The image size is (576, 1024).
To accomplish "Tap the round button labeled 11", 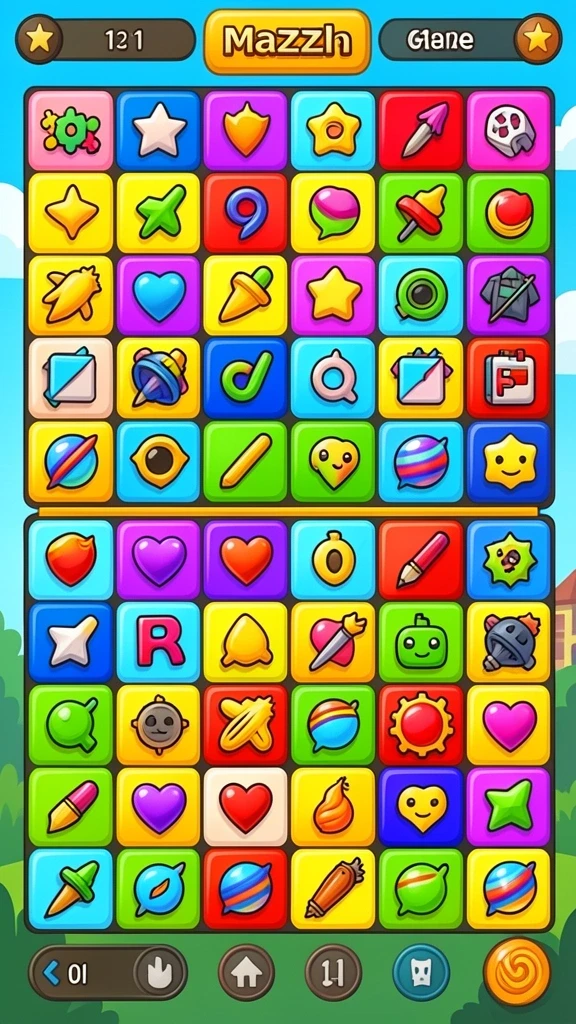I will (332, 974).
